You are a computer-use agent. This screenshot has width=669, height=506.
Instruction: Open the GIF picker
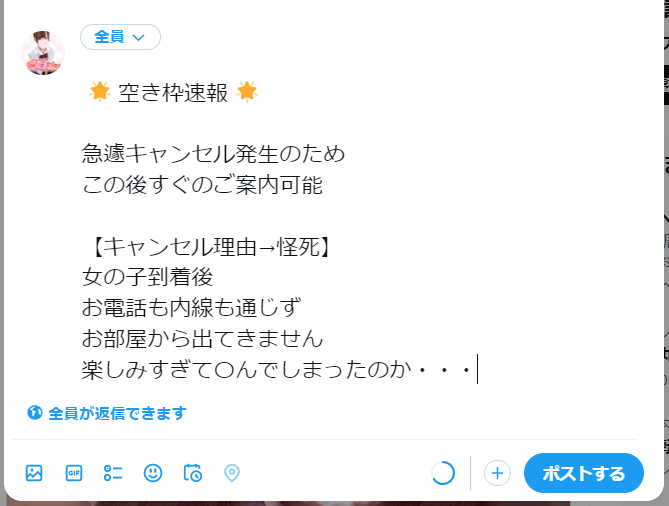pos(74,473)
